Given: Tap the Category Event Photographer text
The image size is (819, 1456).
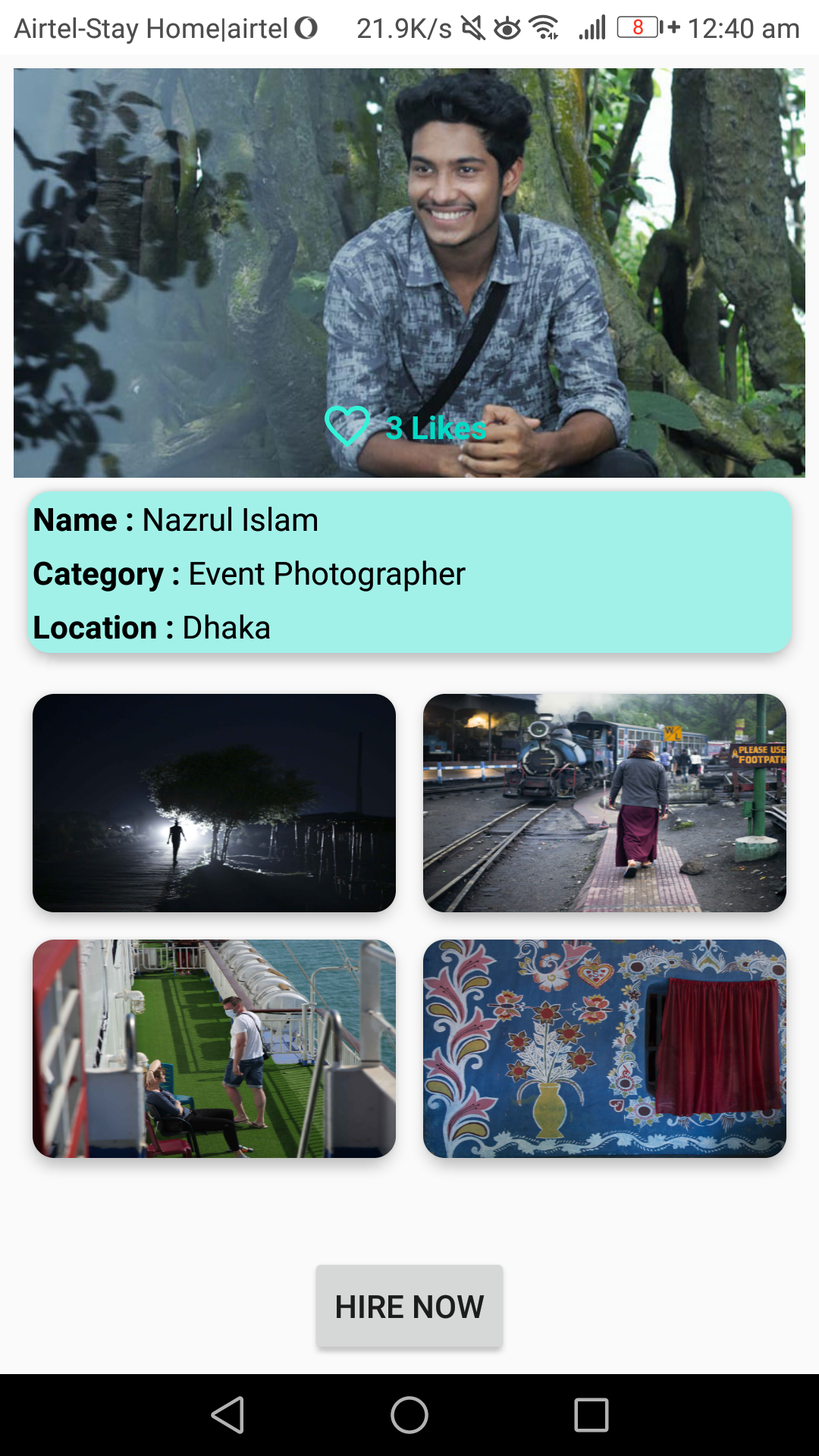Looking at the screenshot, I should click(x=249, y=574).
